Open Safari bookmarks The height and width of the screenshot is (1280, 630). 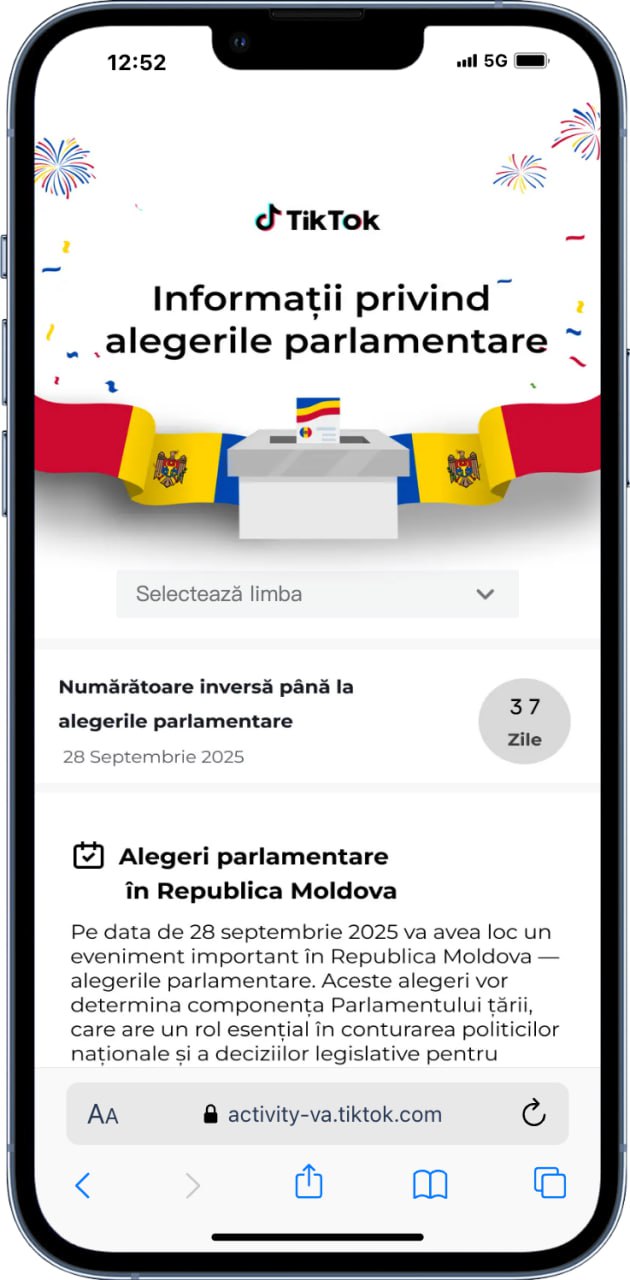coord(430,1185)
